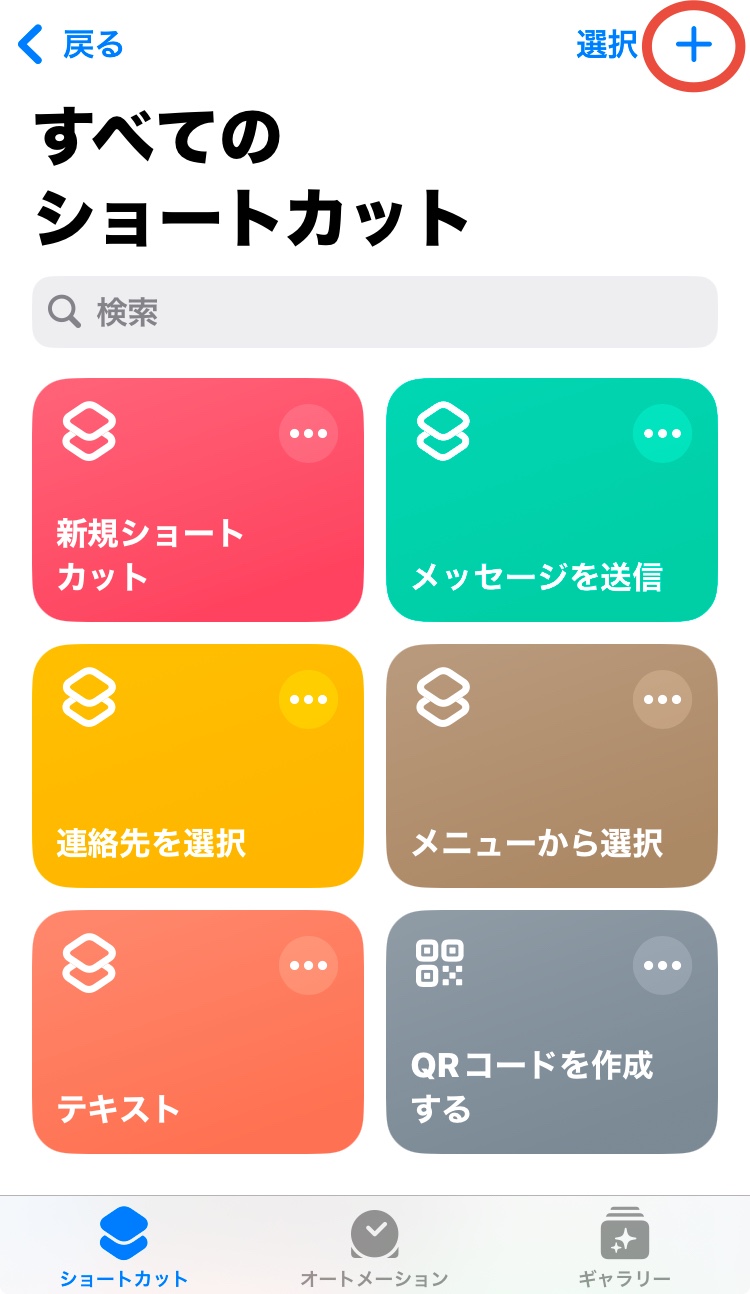Tap the plus icon to add shortcut
This screenshot has height=1294, width=750.
(x=693, y=46)
